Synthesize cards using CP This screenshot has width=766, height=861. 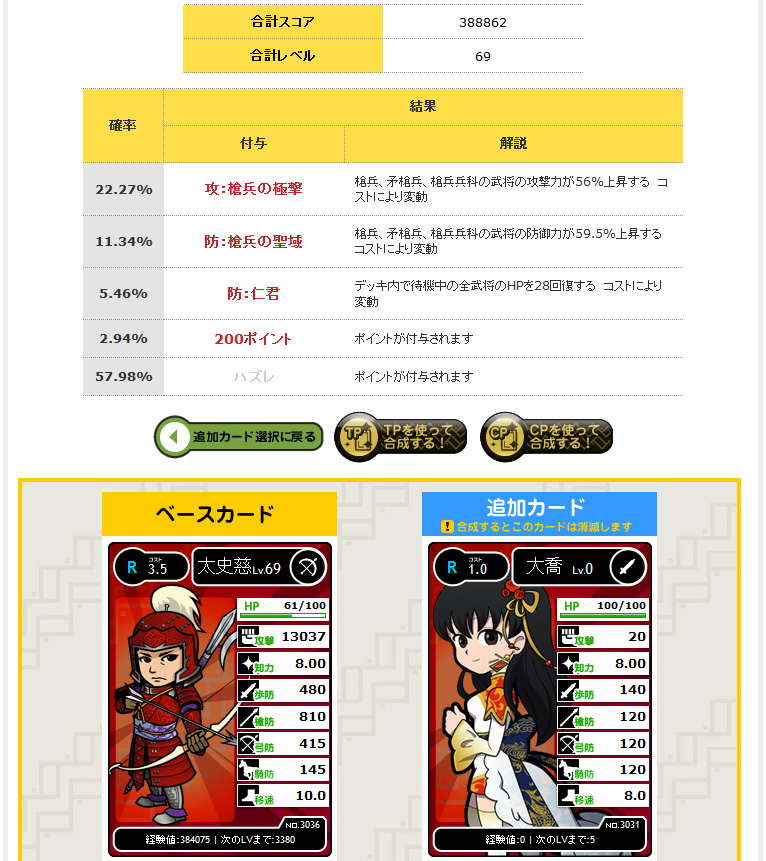(546, 437)
